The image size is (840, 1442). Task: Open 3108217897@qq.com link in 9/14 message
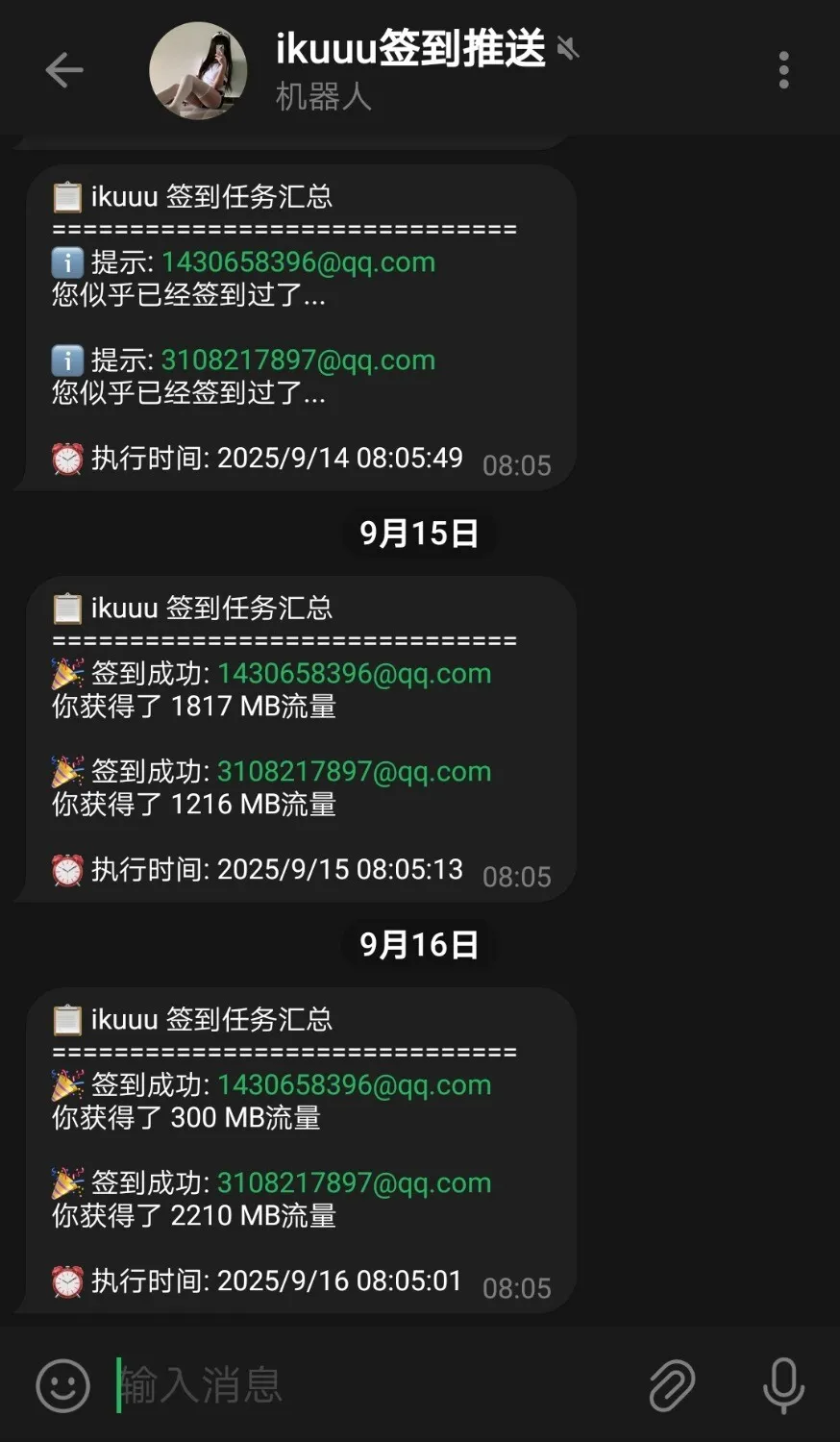tap(298, 360)
